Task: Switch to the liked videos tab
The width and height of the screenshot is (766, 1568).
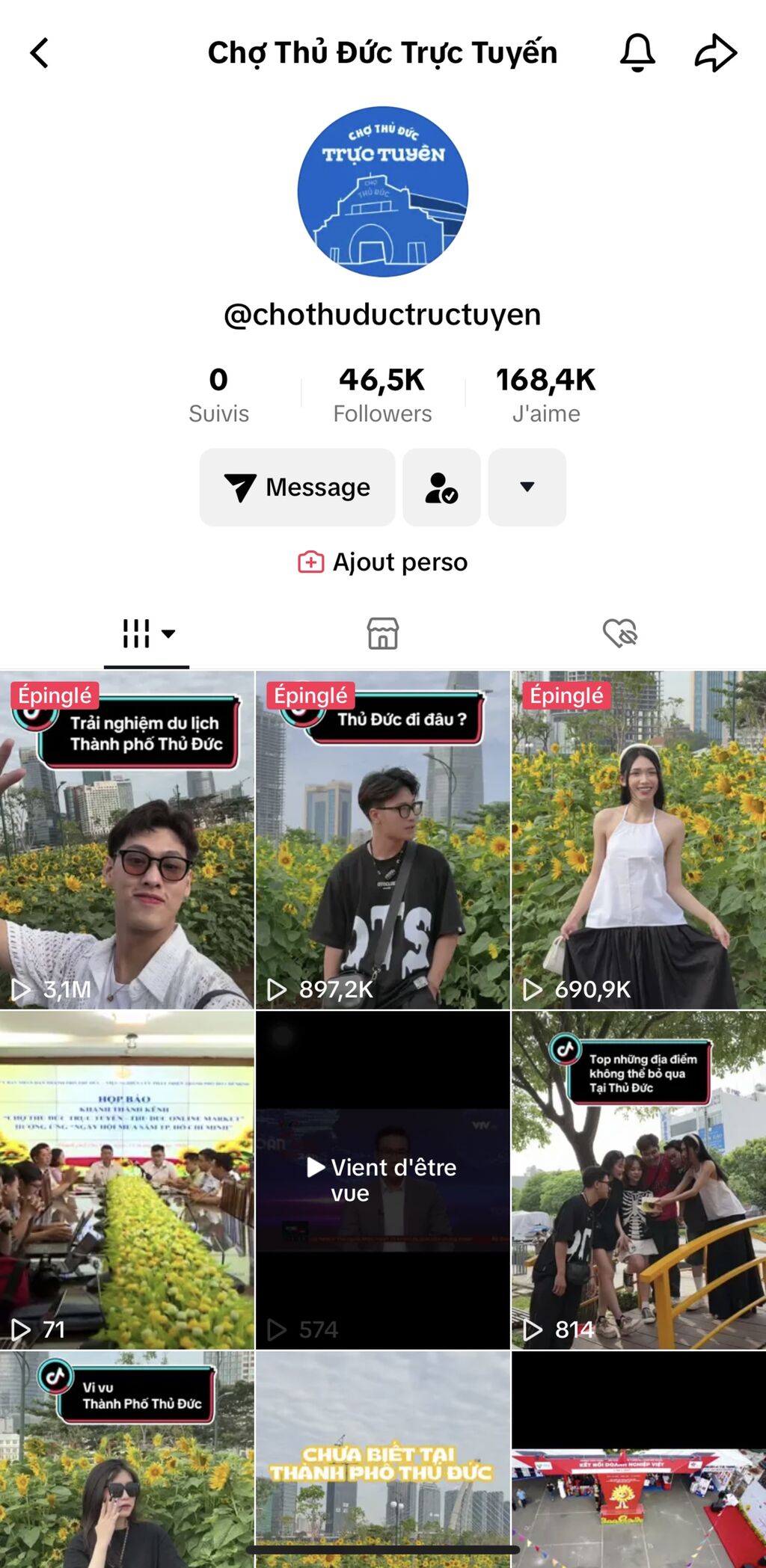Action: [x=619, y=634]
